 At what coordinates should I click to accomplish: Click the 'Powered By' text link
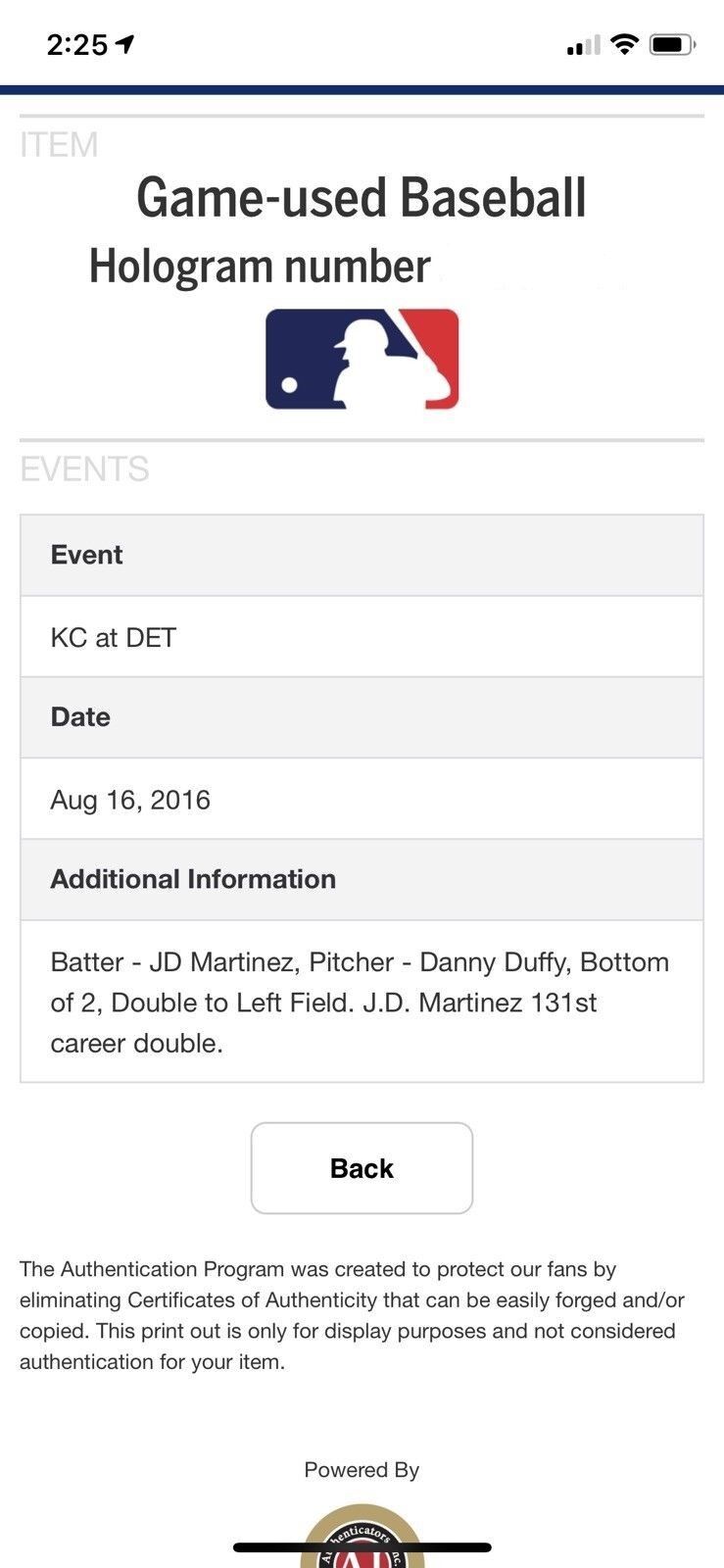pyautogui.click(x=362, y=1469)
